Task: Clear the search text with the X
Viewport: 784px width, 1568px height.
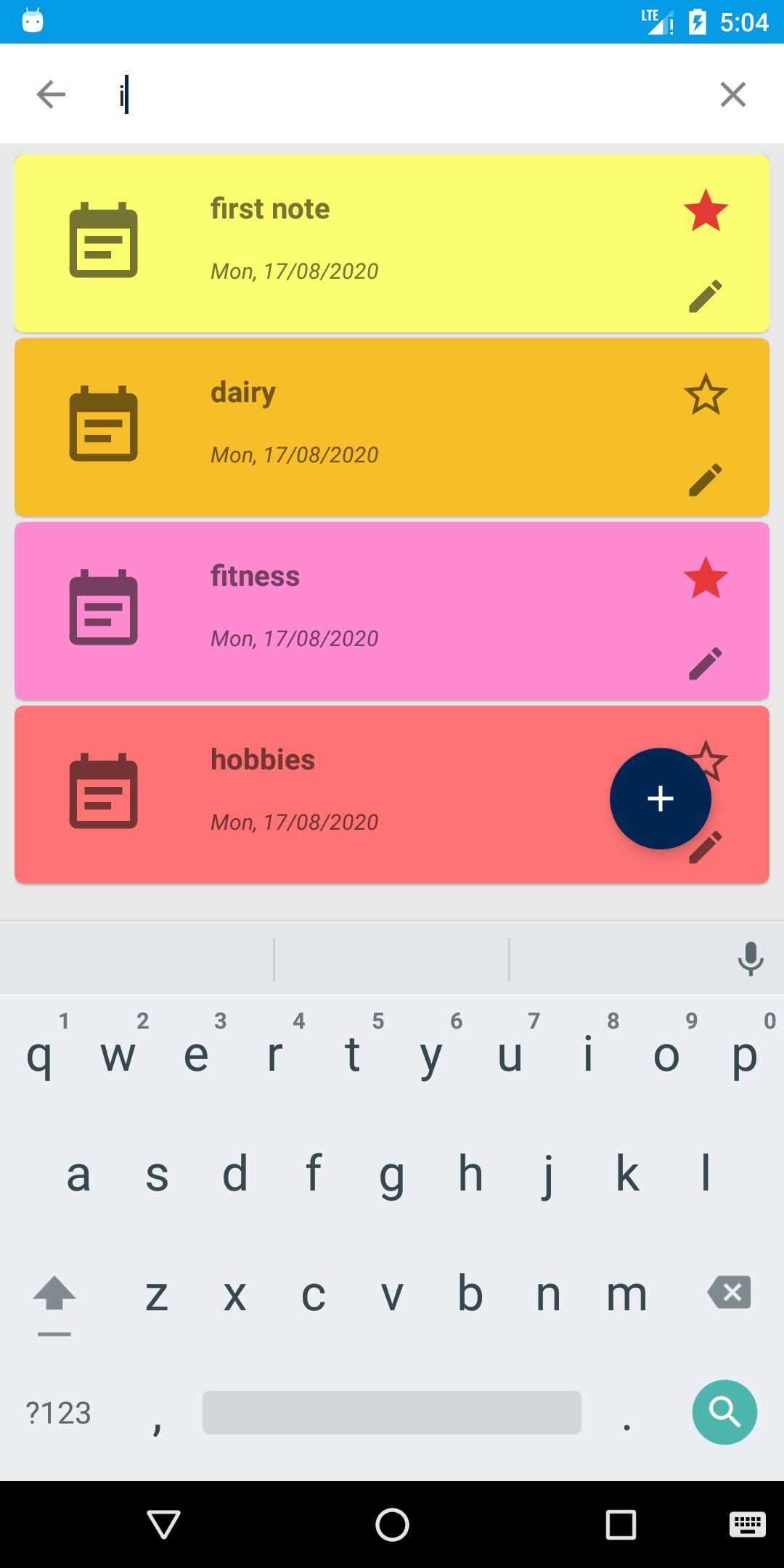Action: pos(732,94)
